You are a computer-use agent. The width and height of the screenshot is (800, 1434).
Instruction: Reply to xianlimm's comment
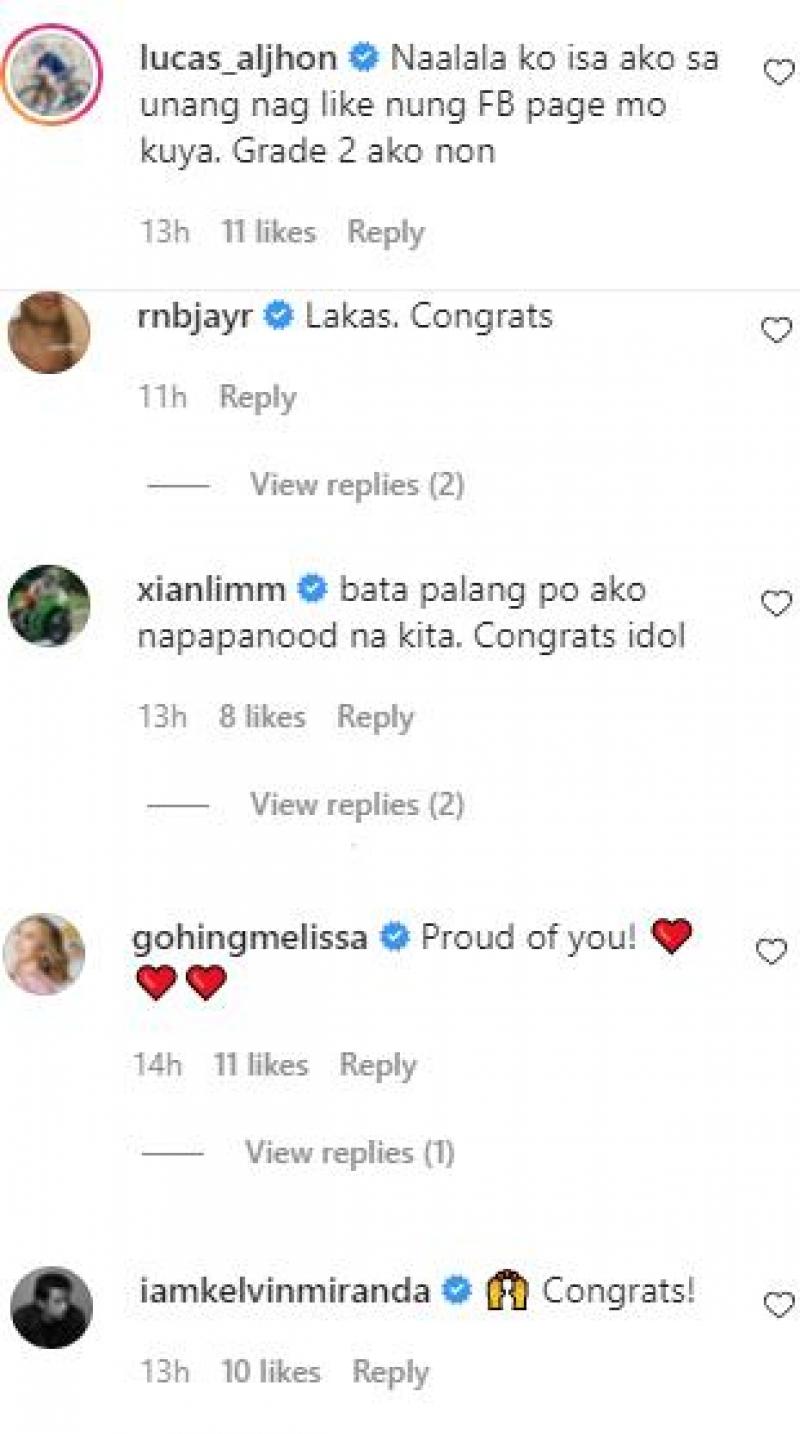(375, 717)
